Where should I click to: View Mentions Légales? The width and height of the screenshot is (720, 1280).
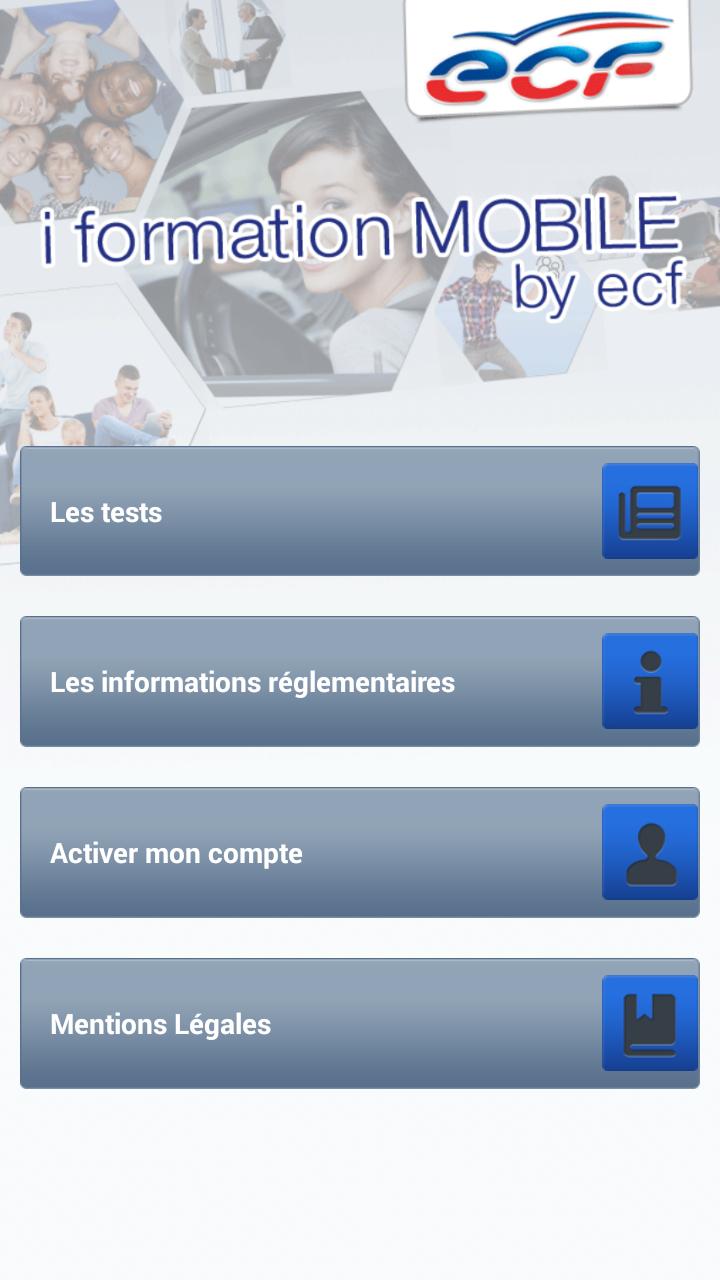click(360, 1024)
